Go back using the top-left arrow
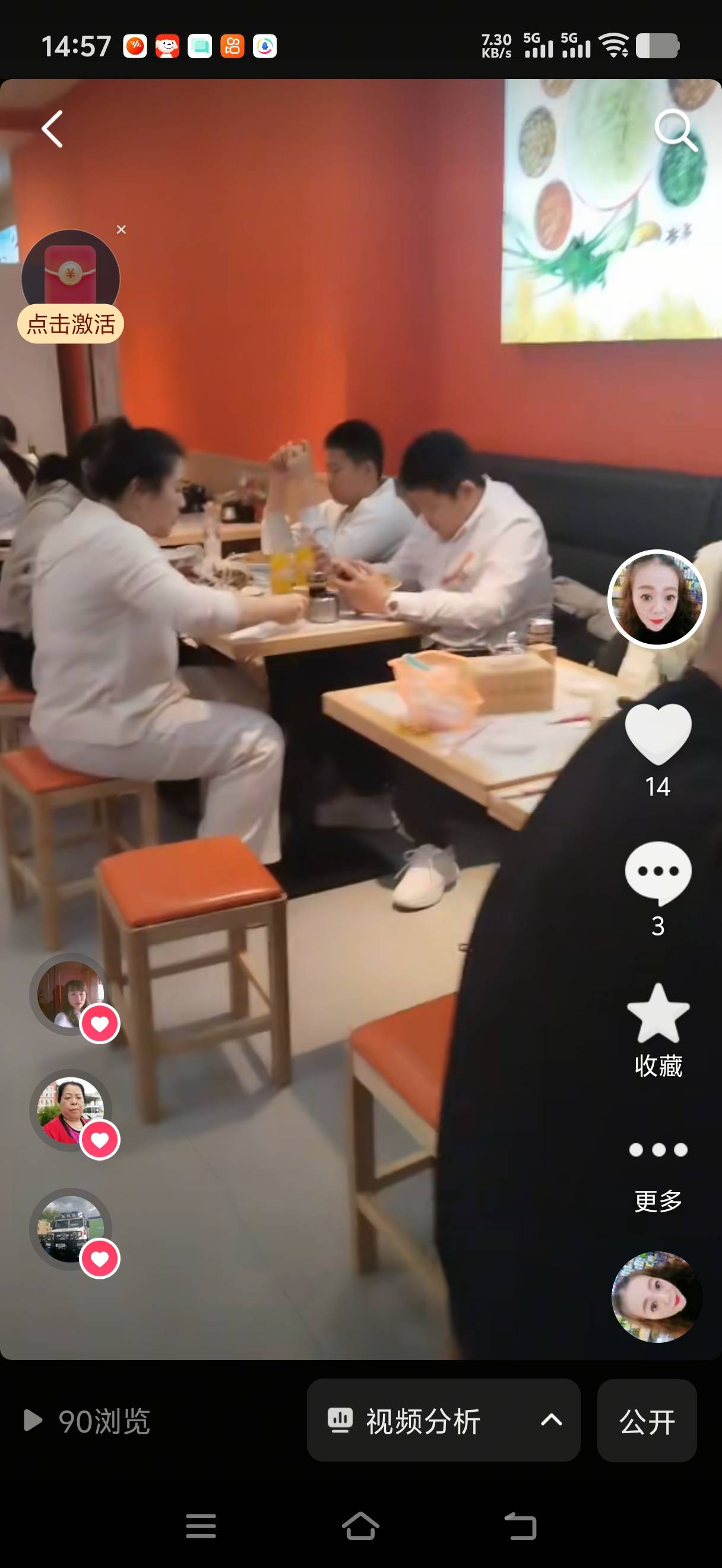The width and height of the screenshot is (722, 1568). pos(53,129)
